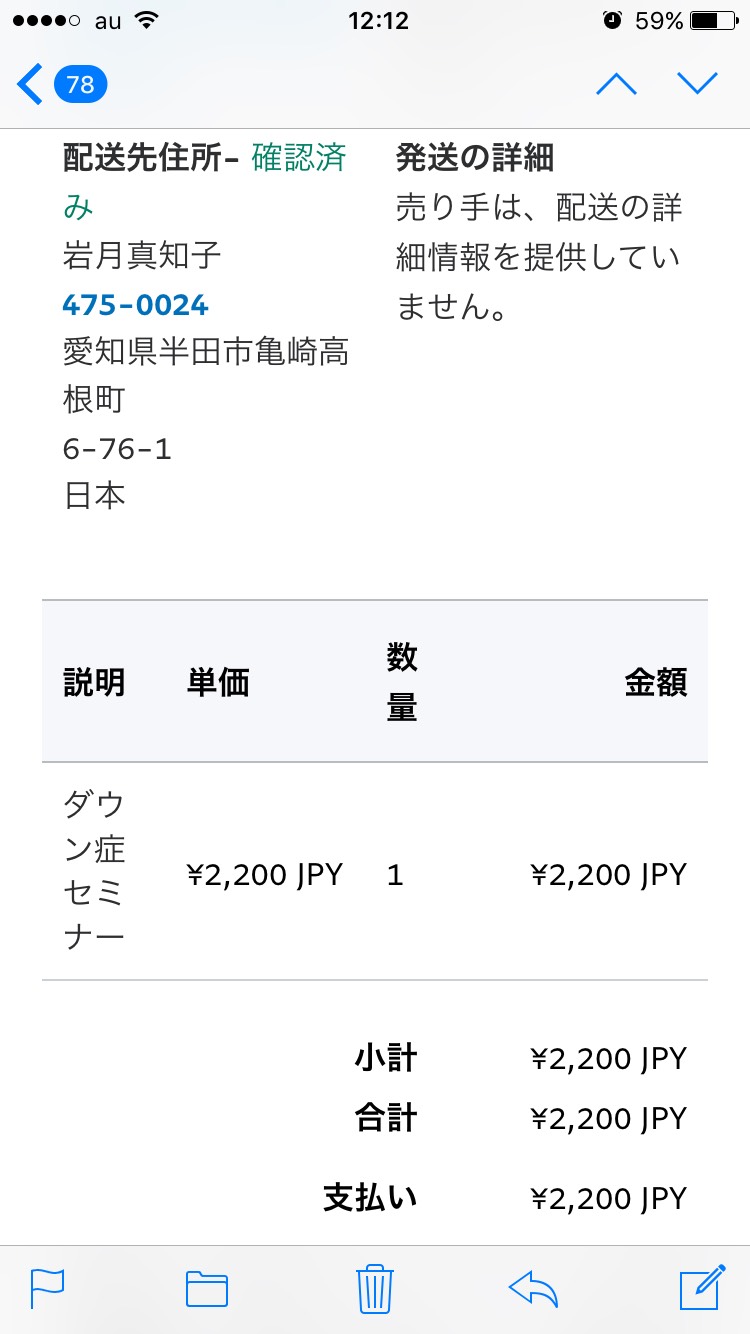Screen dimensions: 750x1334
Task: Compose a new email
Action: click(702, 1288)
